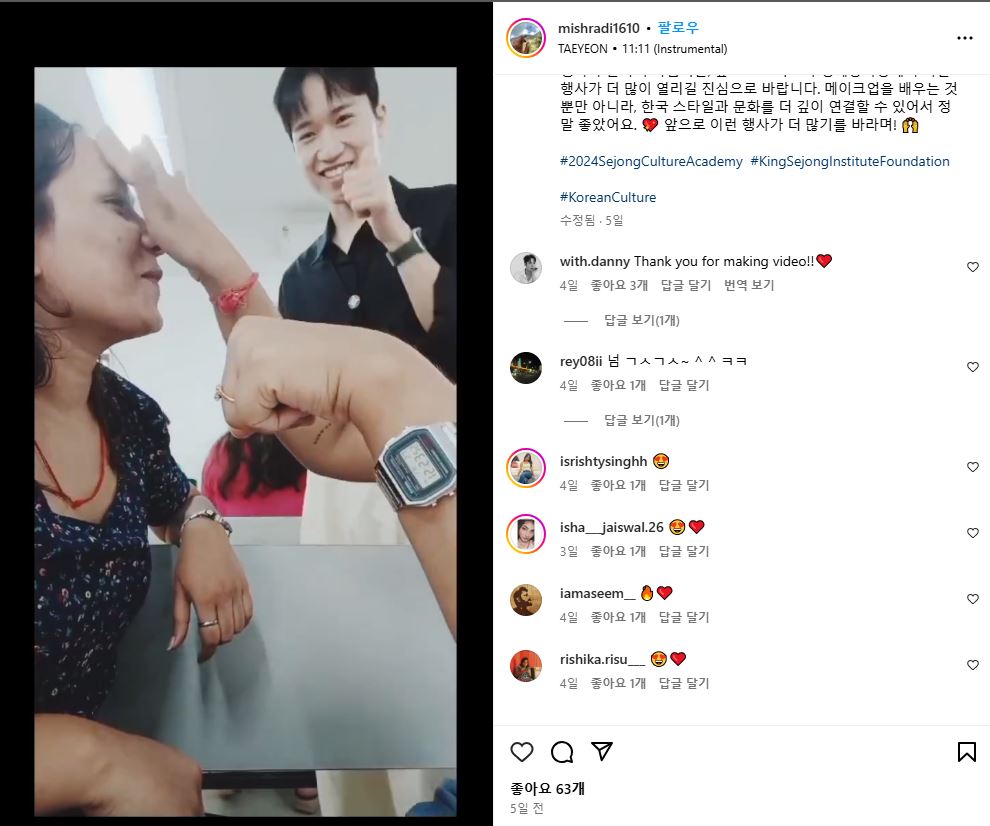The width and height of the screenshot is (990, 826).
Task: Translate with.danny's comment via 번역 보기
Action: coord(749,285)
